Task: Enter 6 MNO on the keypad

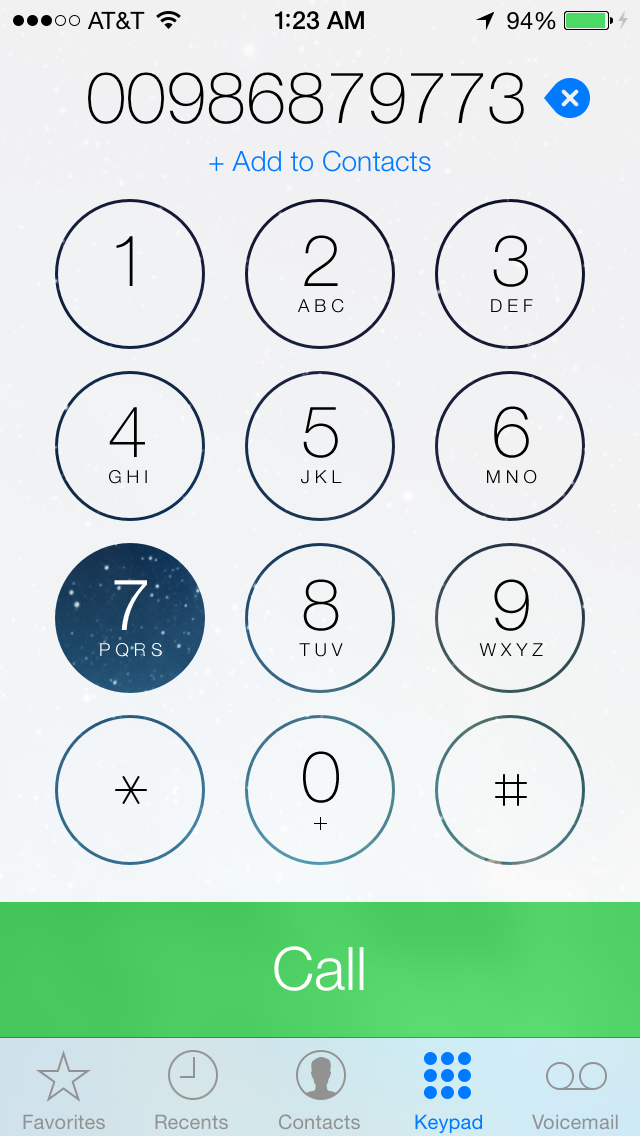Action: pos(510,446)
